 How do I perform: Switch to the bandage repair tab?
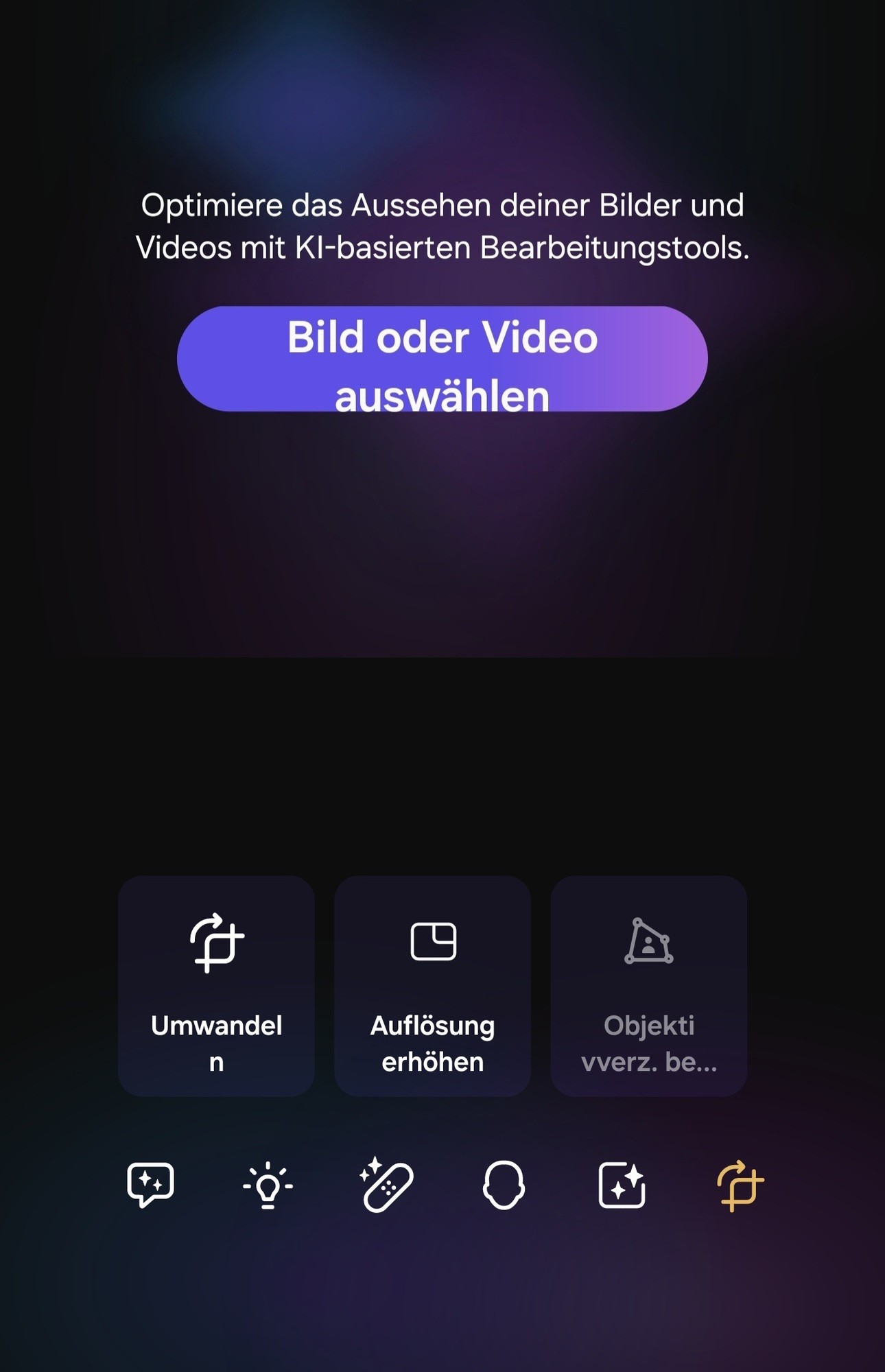coord(386,1185)
